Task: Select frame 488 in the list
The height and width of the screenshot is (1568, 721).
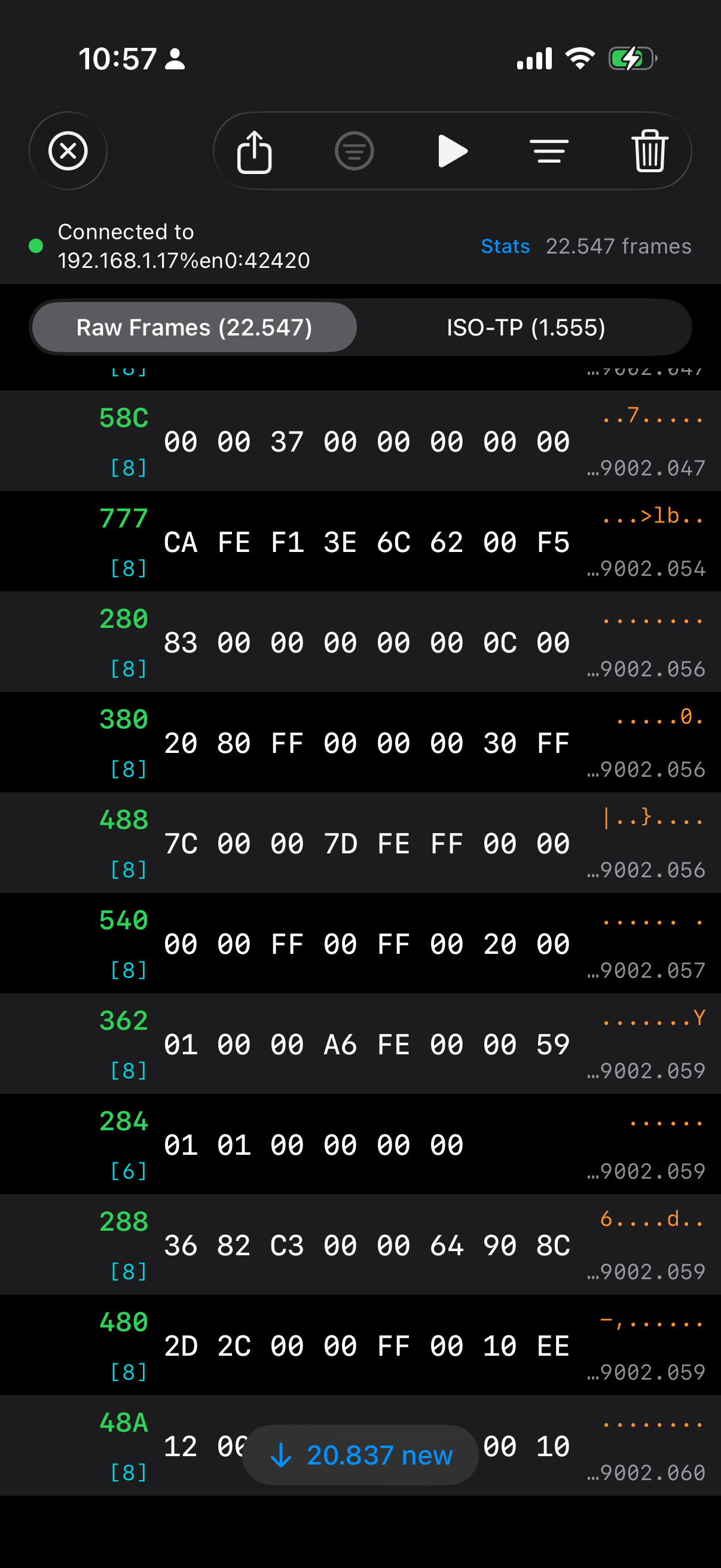Action: 360,843
